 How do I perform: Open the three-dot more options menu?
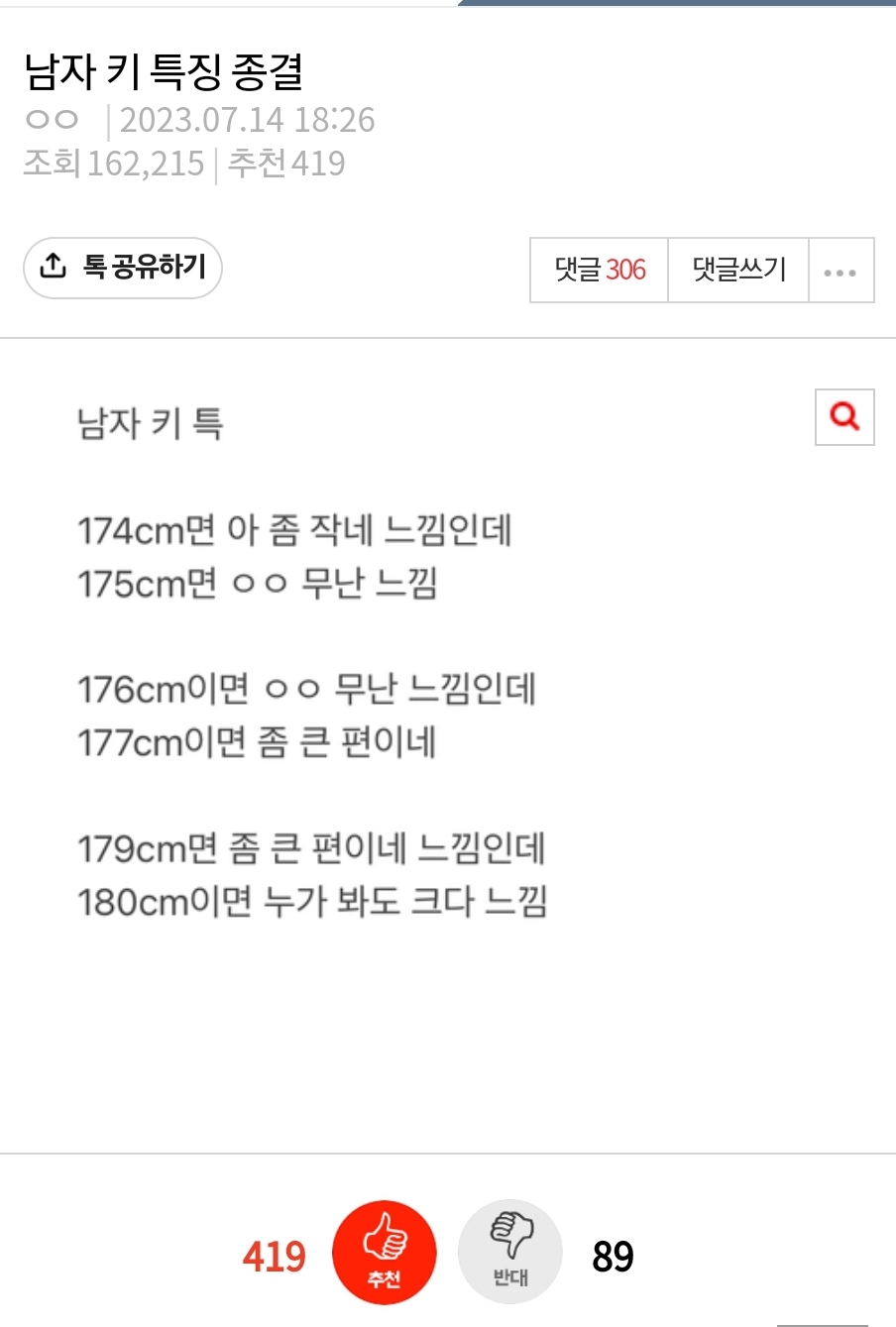[x=840, y=271]
